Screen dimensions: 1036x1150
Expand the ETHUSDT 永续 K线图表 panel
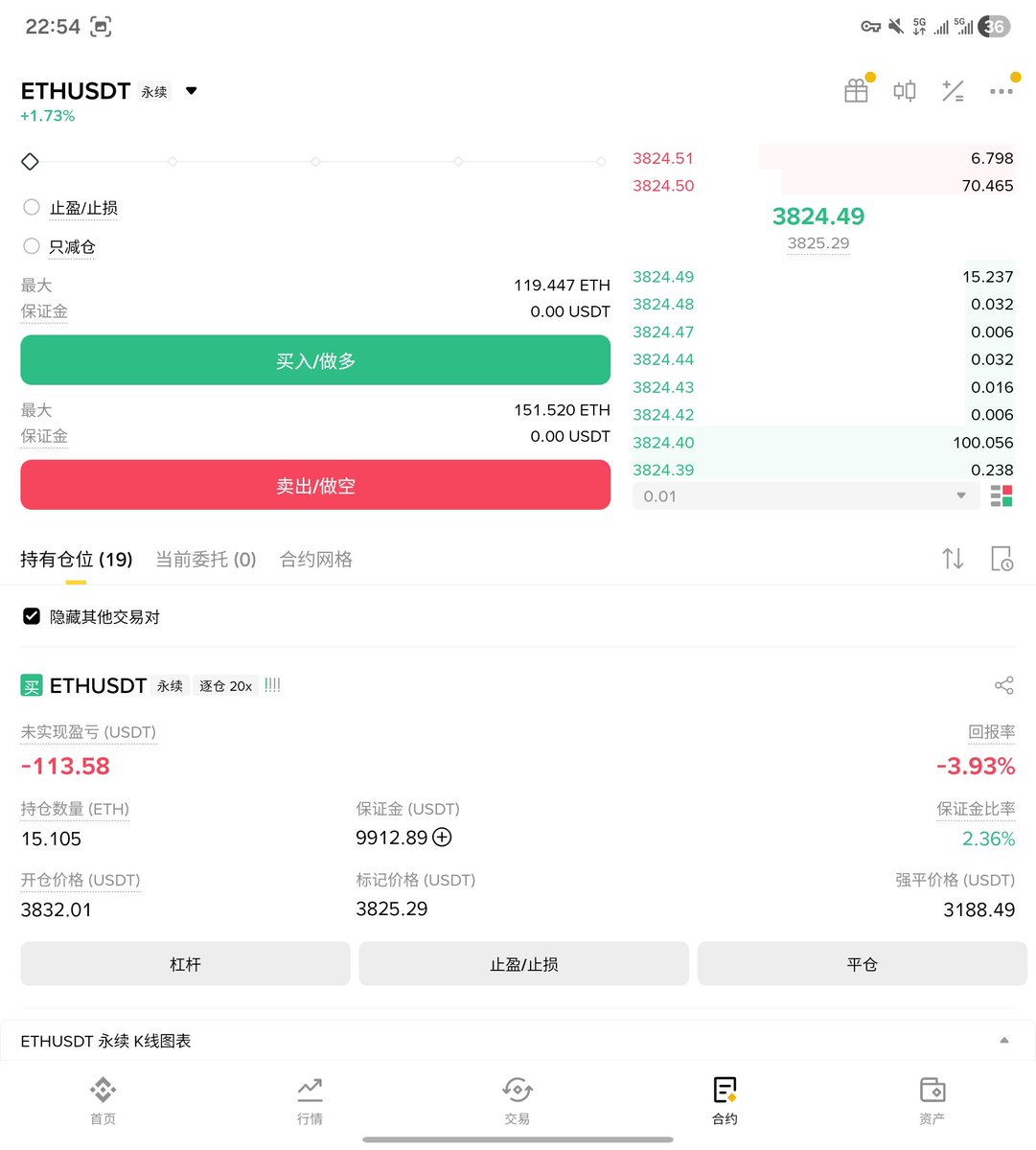(x=1003, y=1041)
